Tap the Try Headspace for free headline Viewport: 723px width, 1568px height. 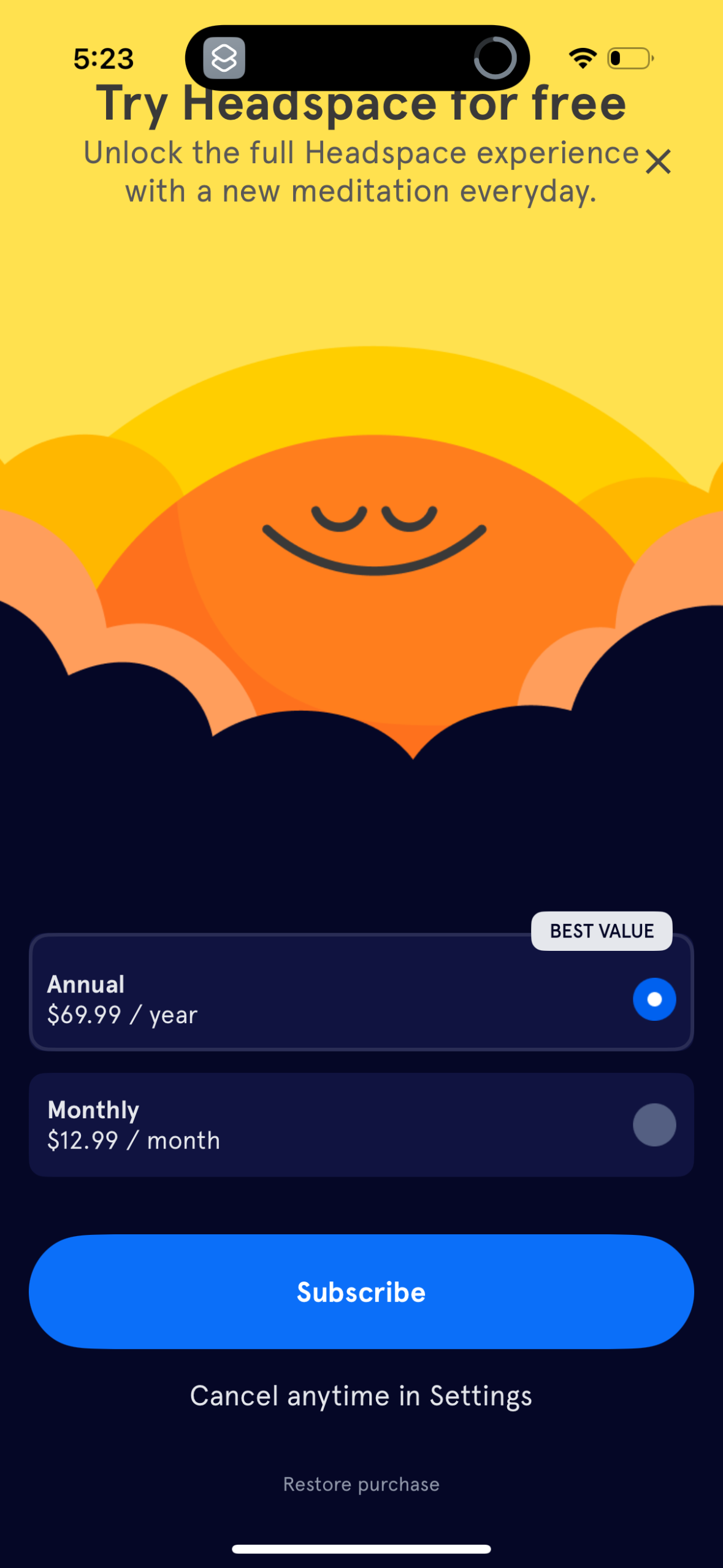coord(362,104)
